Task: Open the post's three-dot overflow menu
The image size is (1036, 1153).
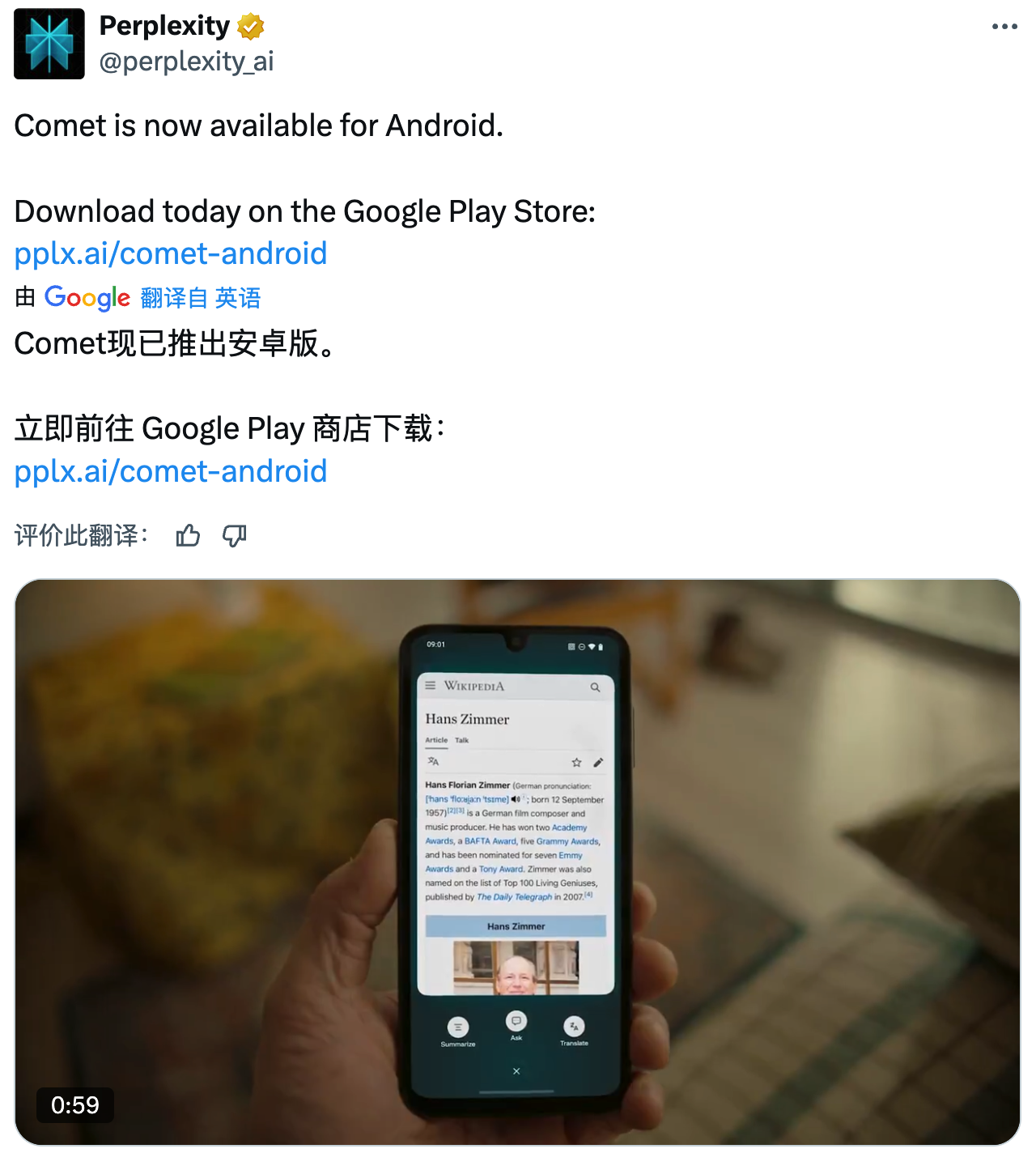Action: (x=1004, y=27)
